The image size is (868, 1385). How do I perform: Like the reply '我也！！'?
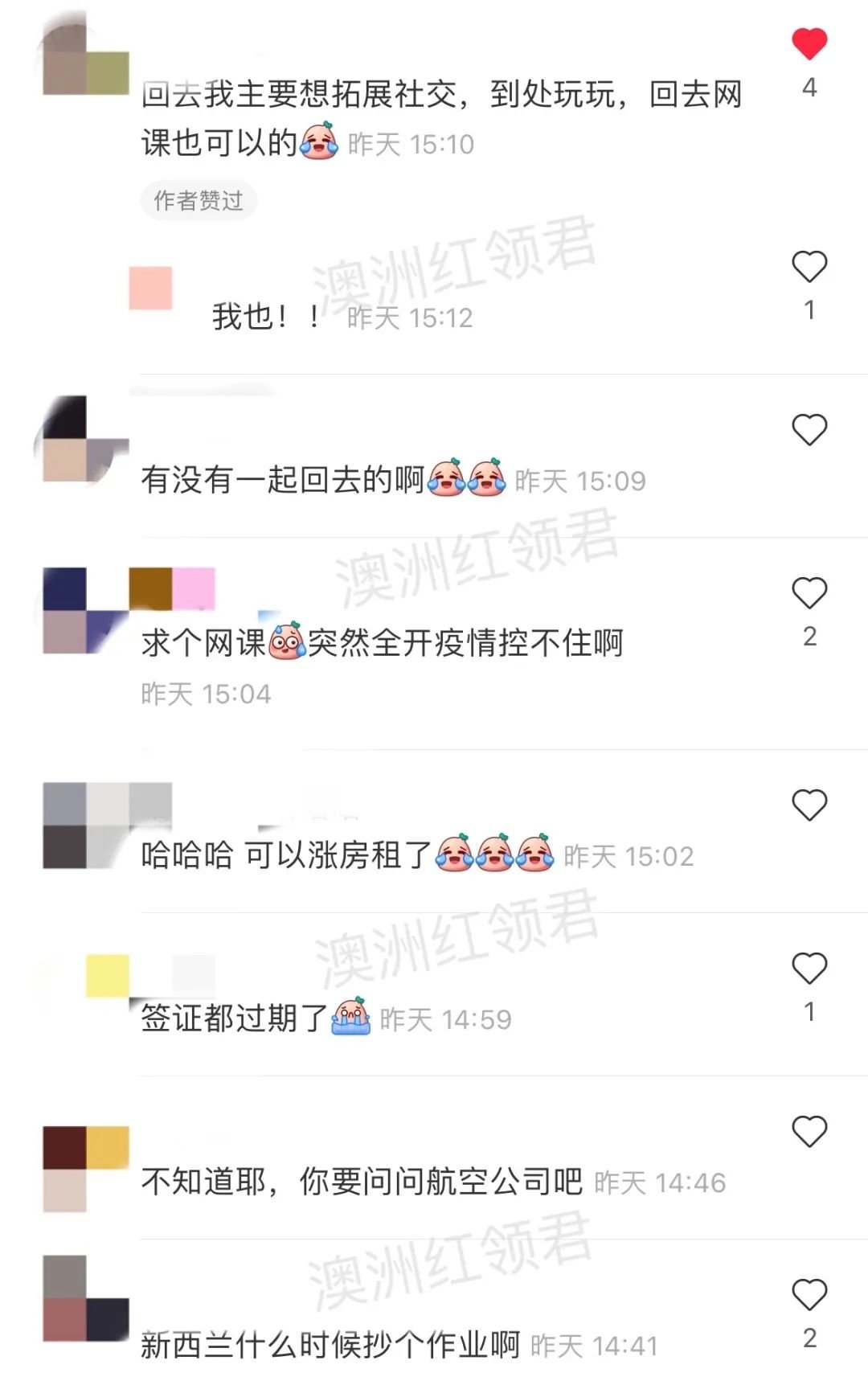[809, 268]
